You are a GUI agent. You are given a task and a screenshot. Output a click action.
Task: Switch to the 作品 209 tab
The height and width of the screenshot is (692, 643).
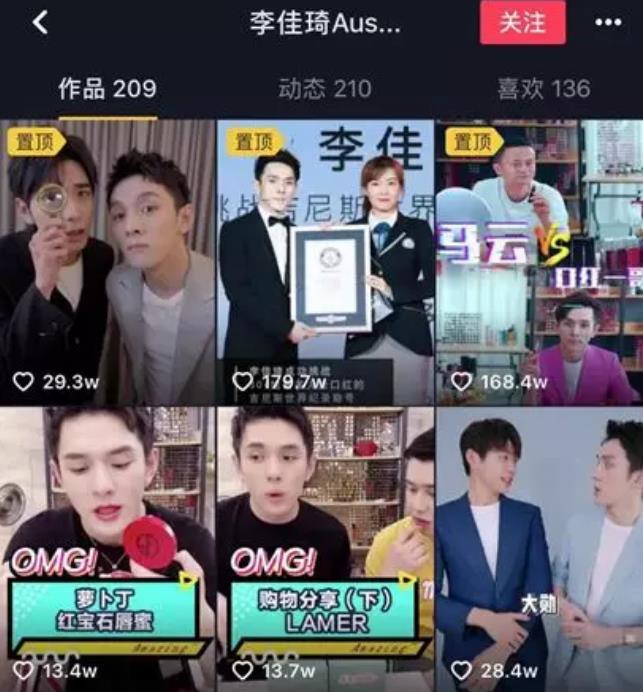[x=107, y=89]
